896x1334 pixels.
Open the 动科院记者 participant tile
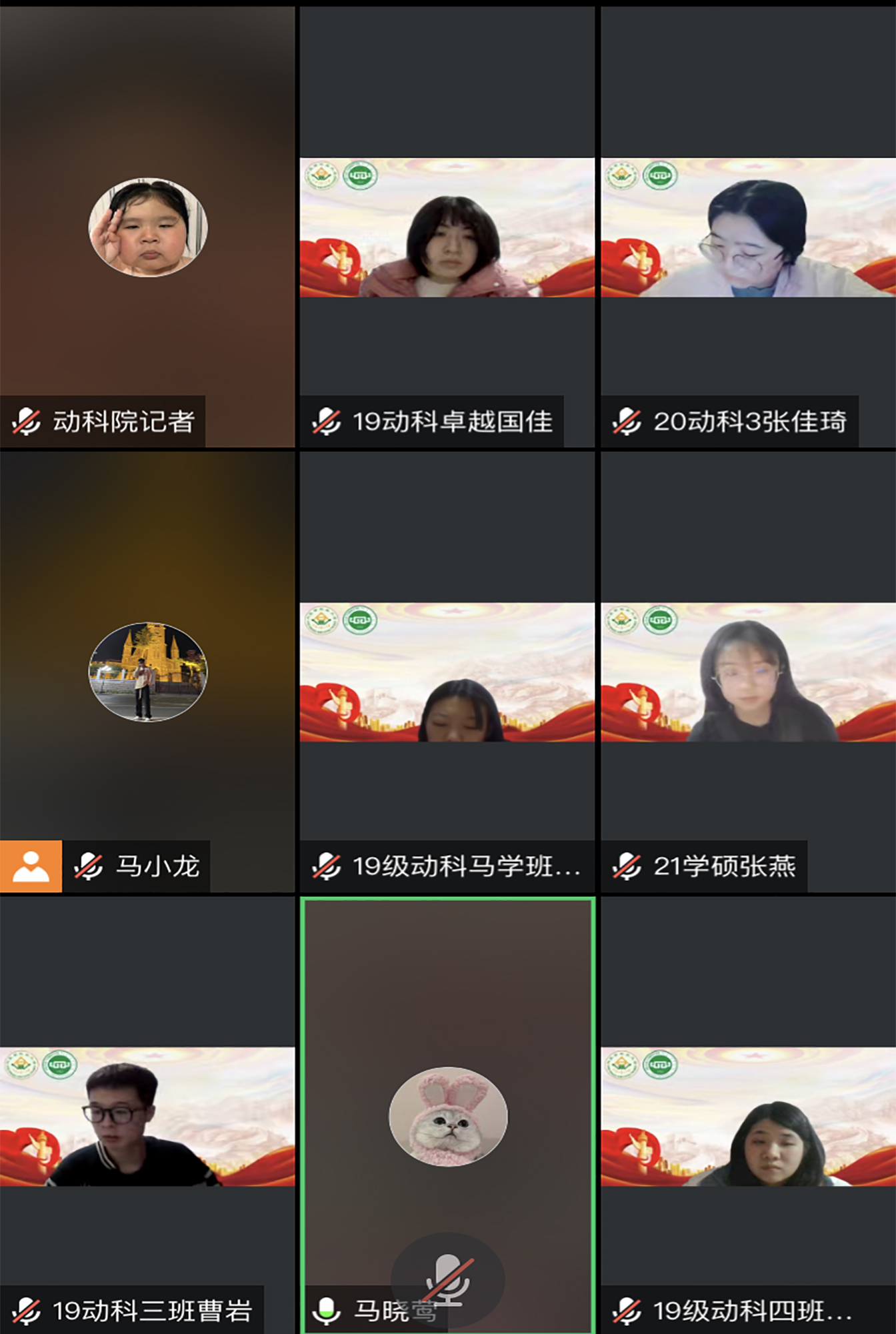point(147,227)
